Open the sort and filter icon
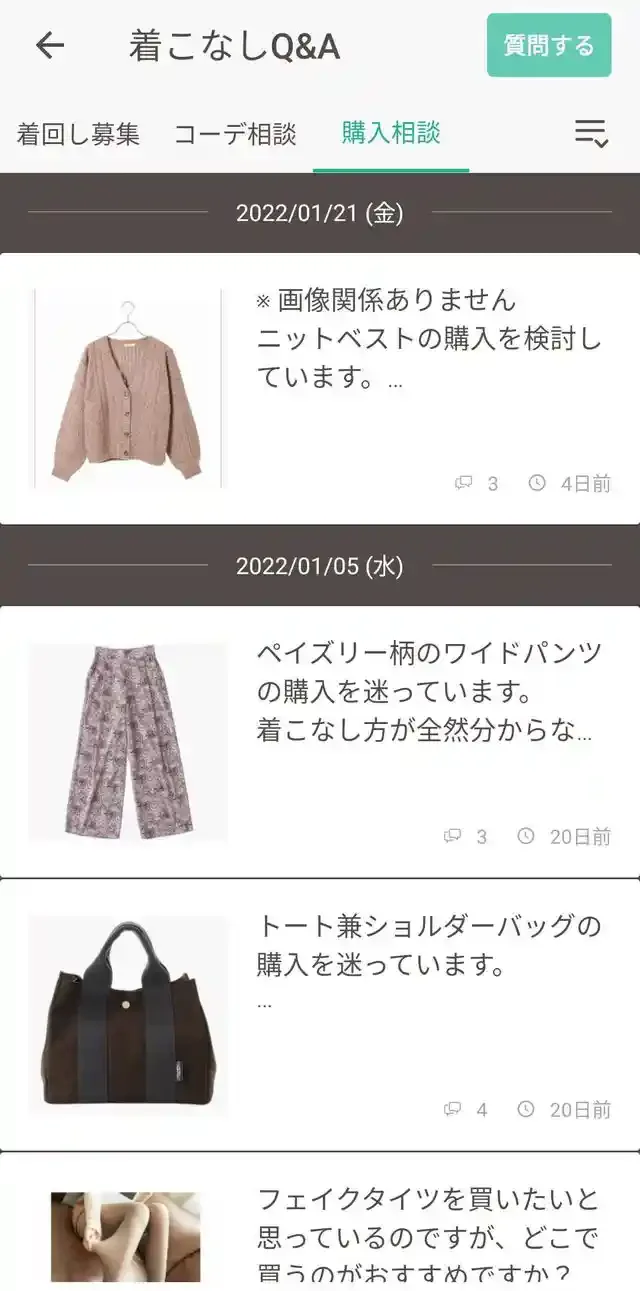 pyautogui.click(x=591, y=133)
